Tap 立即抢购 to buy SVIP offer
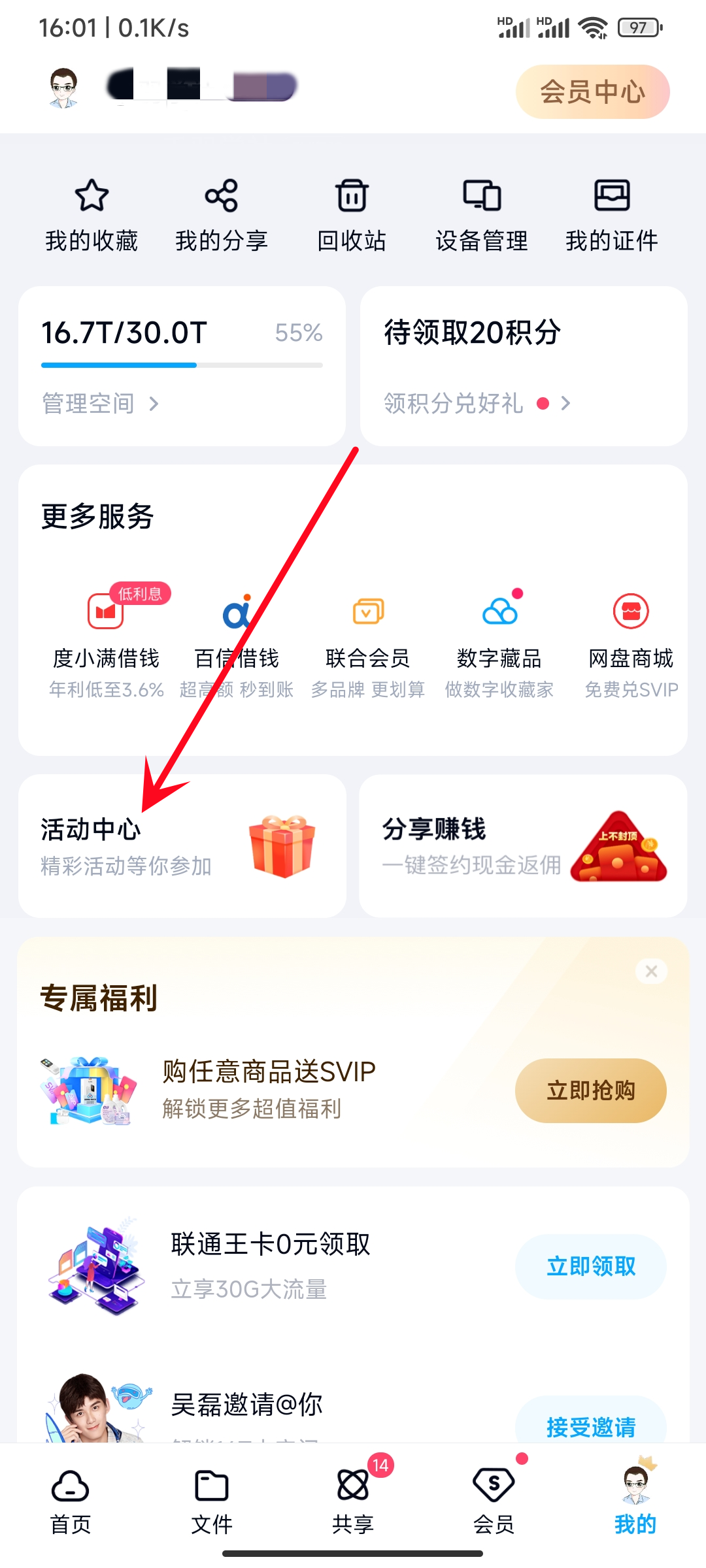 click(x=590, y=1090)
